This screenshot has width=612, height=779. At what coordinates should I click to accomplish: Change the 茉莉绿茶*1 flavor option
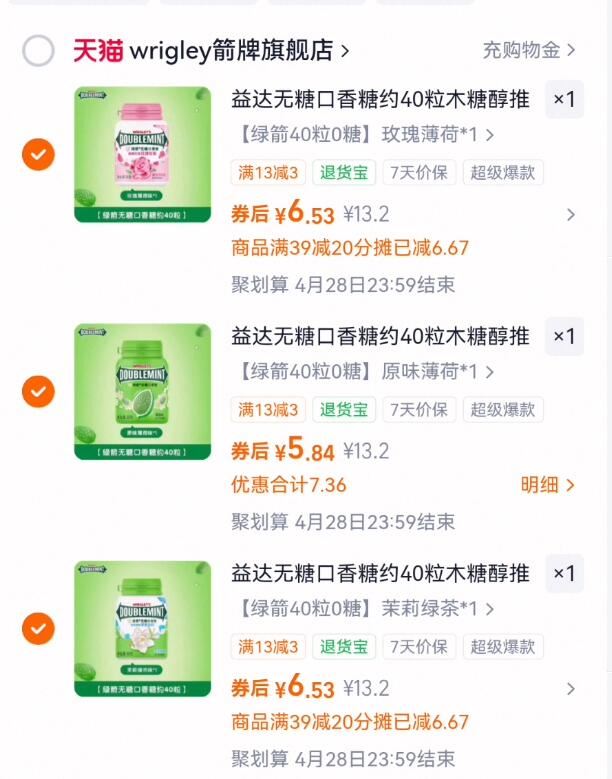[x=367, y=609]
